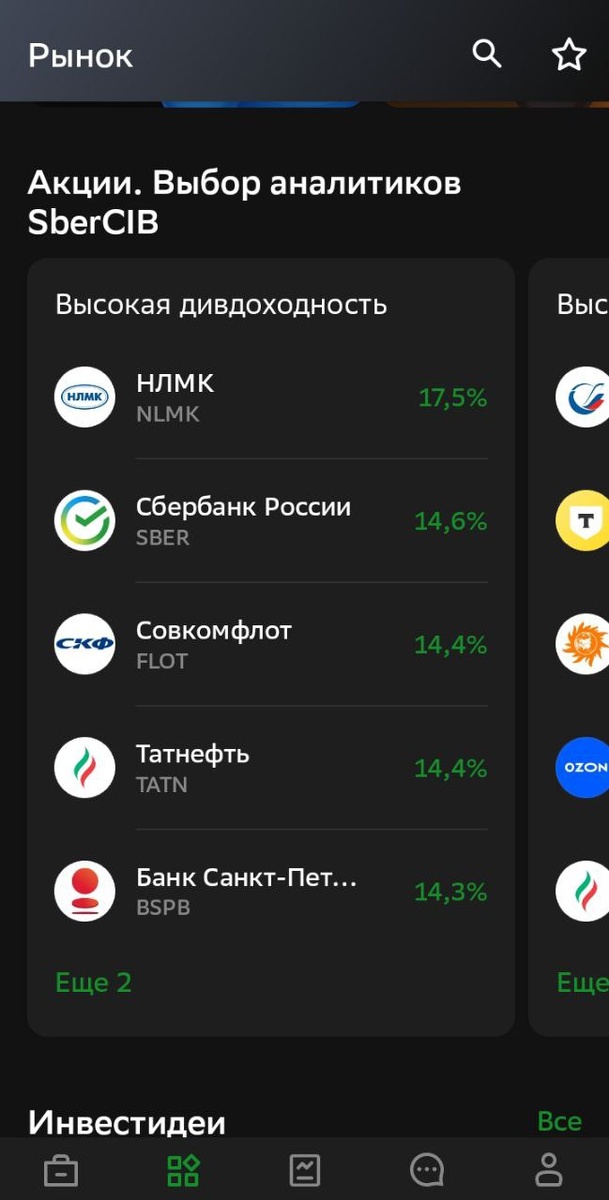Screen dimensions: 609x1200
Task: Open the search magnifier icon
Action: pyautogui.click(x=487, y=54)
